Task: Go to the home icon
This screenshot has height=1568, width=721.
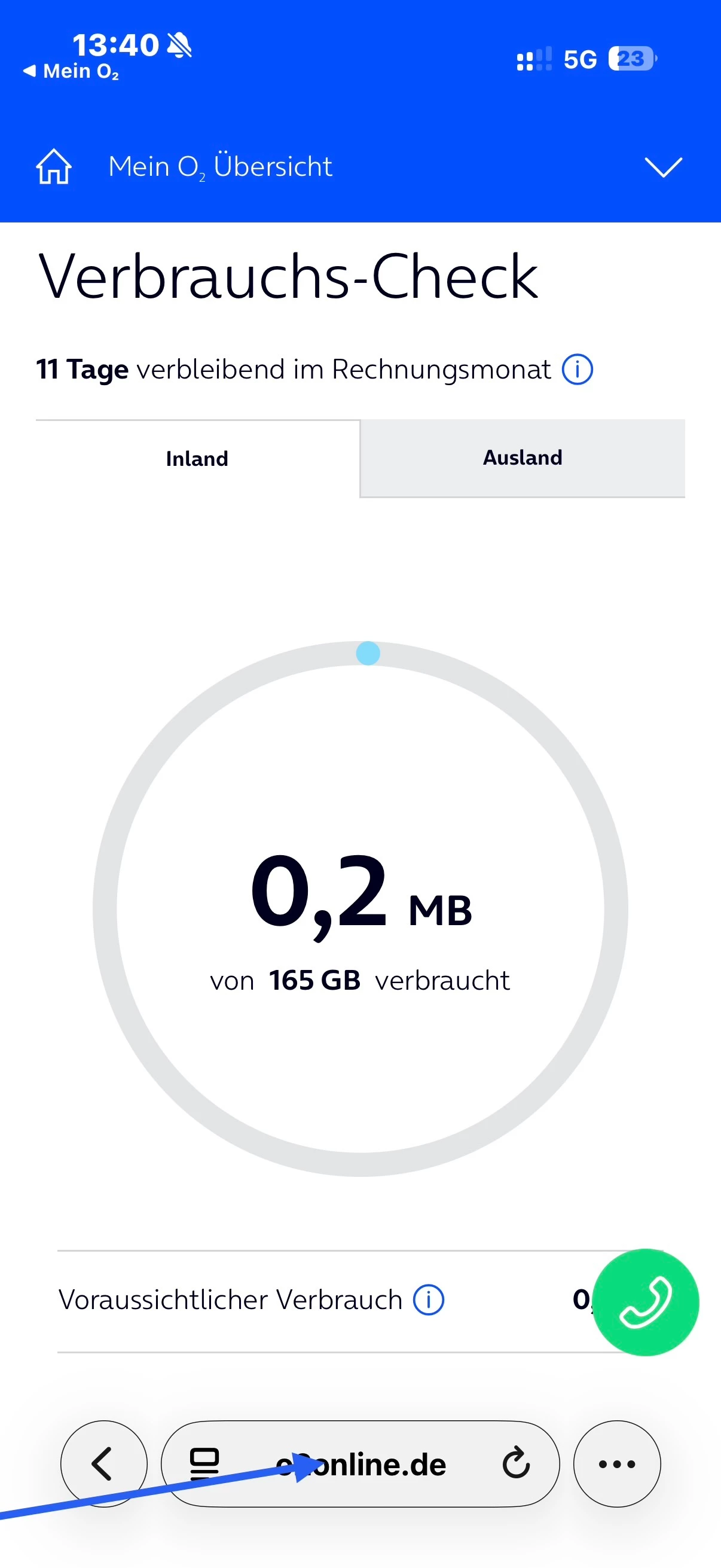Action: pyautogui.click(x=54, y=166)
